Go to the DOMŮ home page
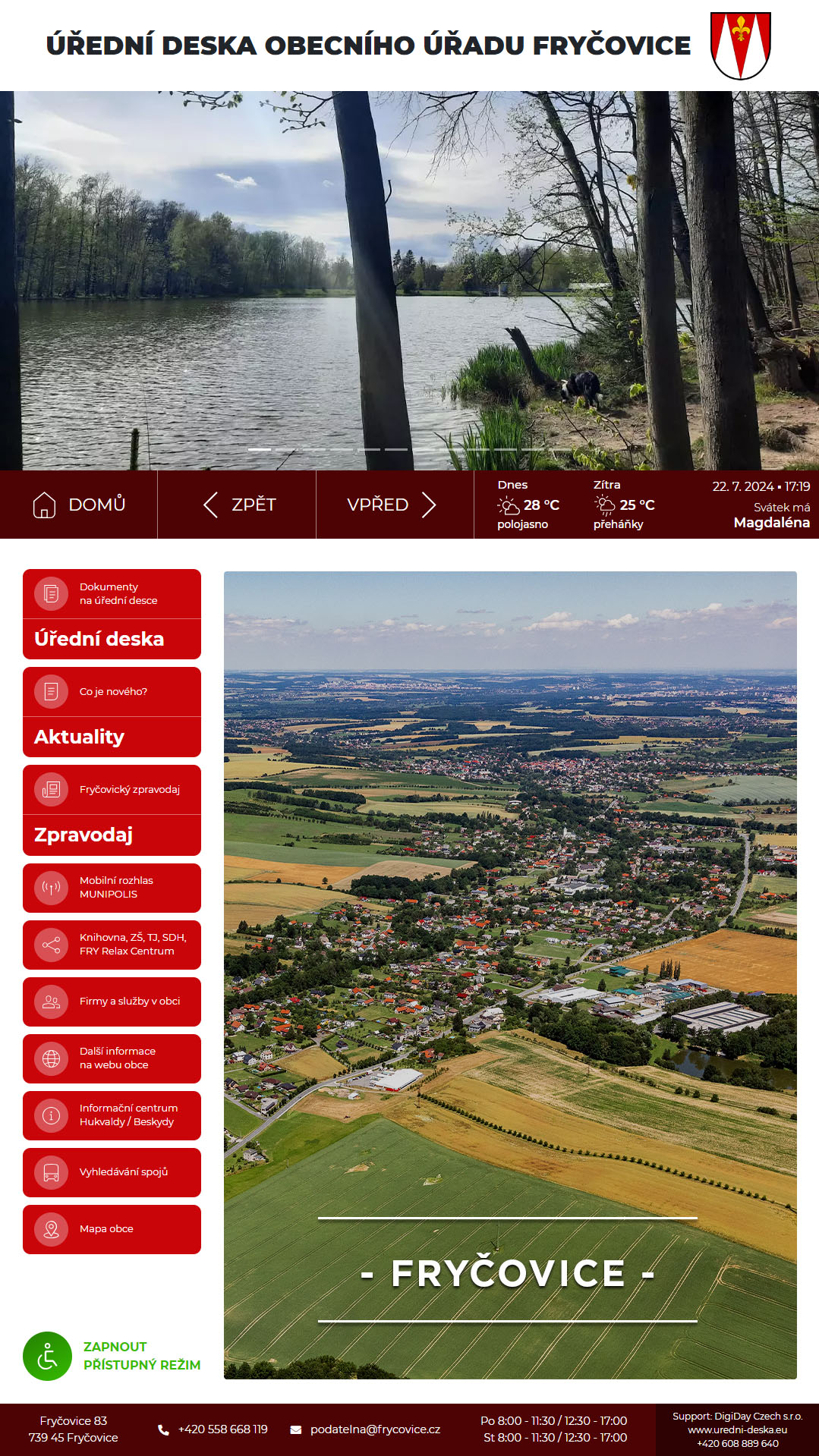This screenshot has height=1456, width=819. 79,505
